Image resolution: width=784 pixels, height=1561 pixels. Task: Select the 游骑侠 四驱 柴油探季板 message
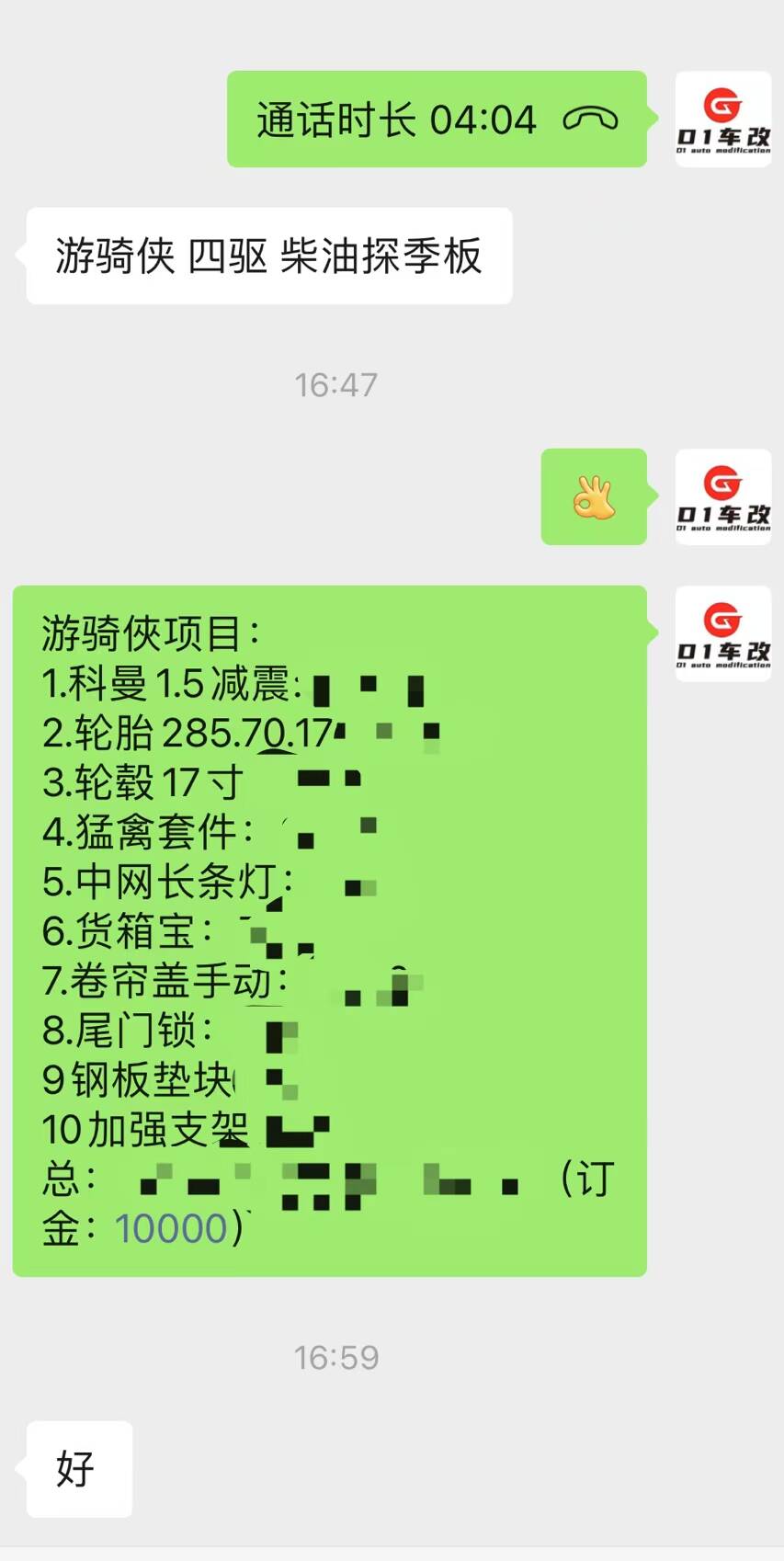[267, 258]
